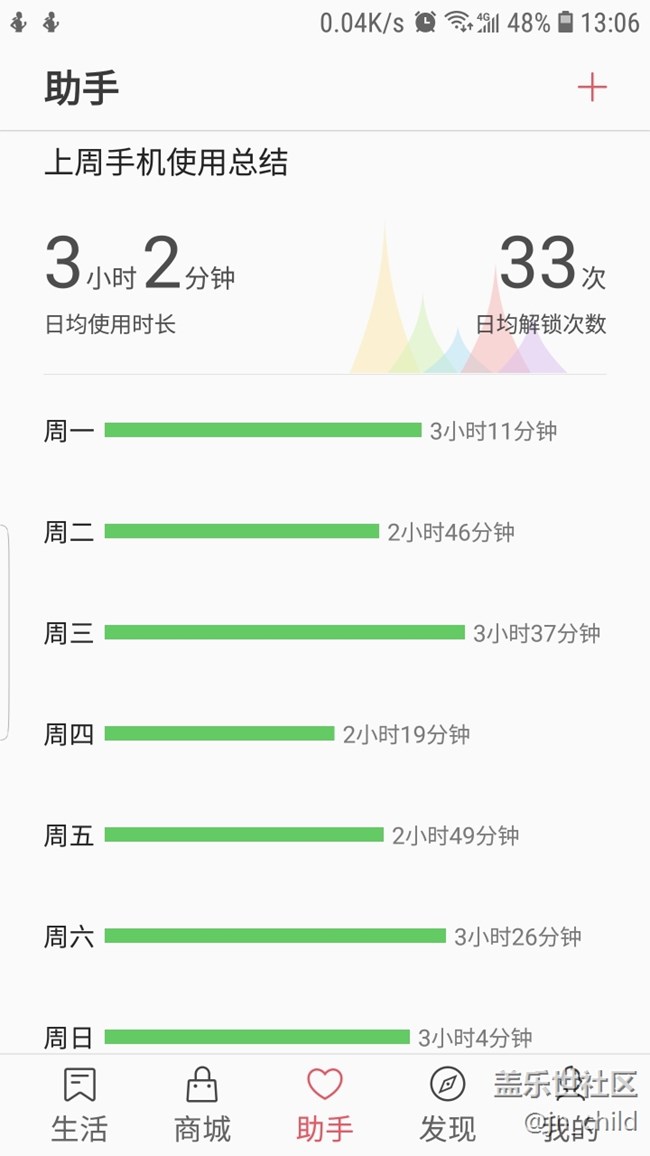The height and width of the screenshot is (1156, 650).
Task: Switch to the 生活 tab
Action: pyautogui.click(x=79, y=1105)
